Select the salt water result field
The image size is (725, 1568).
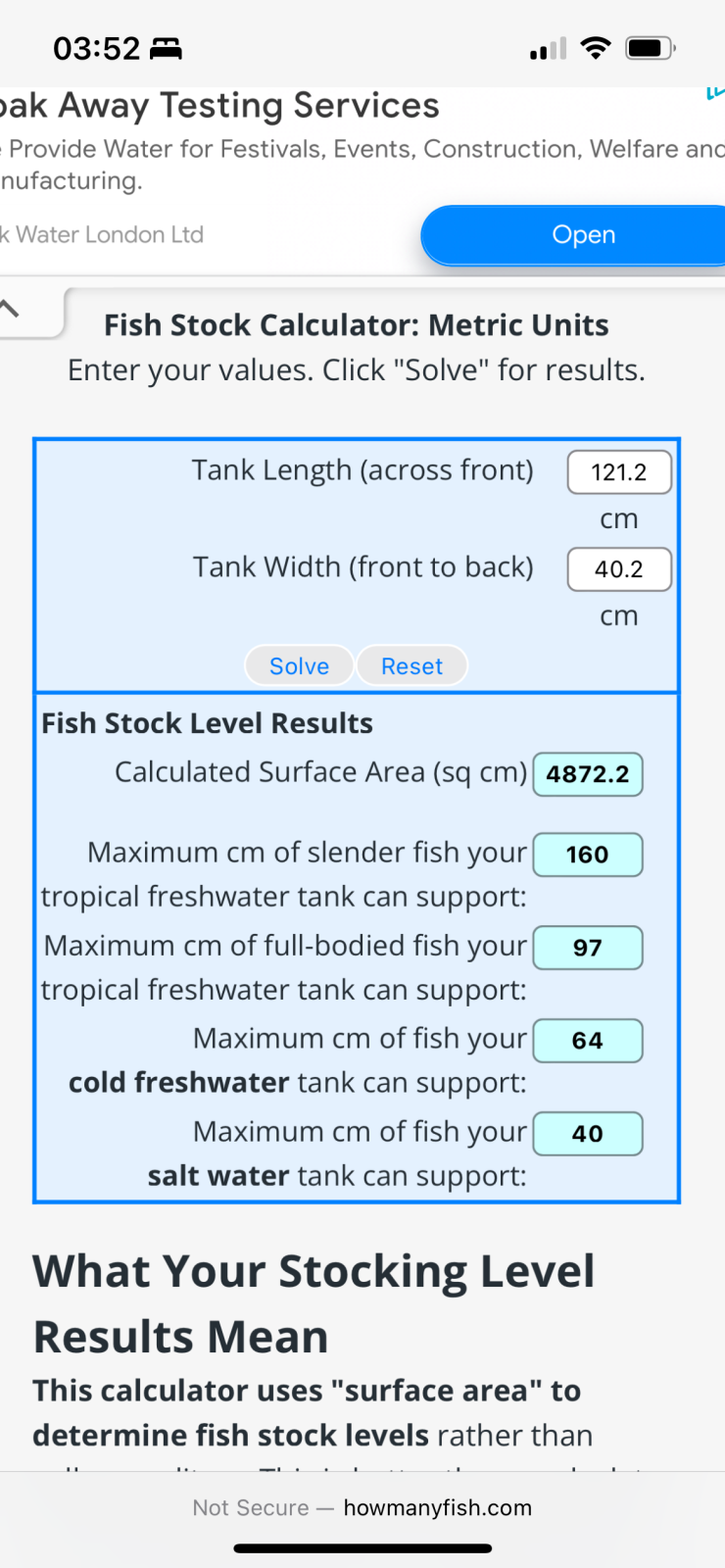click(x=587, y=1134)
